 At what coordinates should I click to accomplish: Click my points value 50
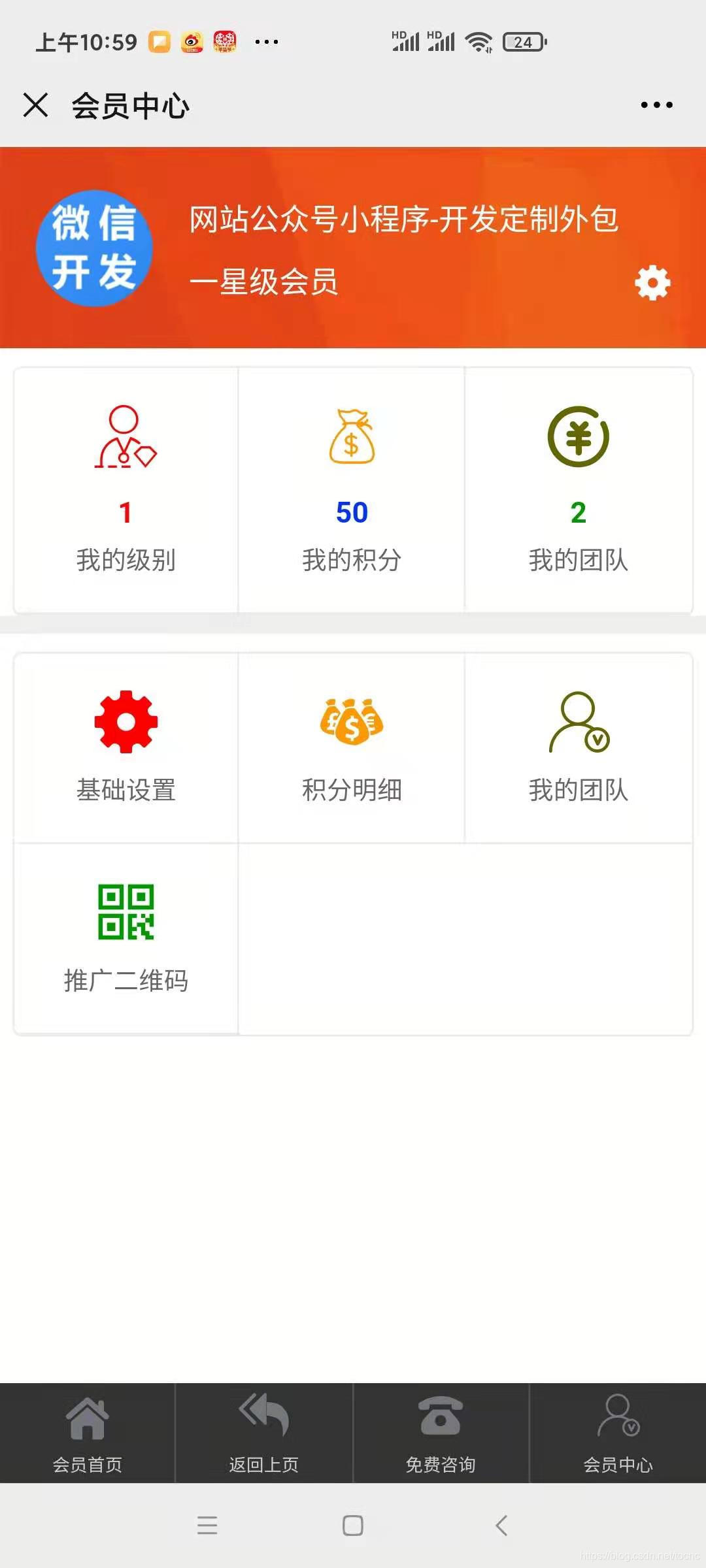(x=351, y=513)
